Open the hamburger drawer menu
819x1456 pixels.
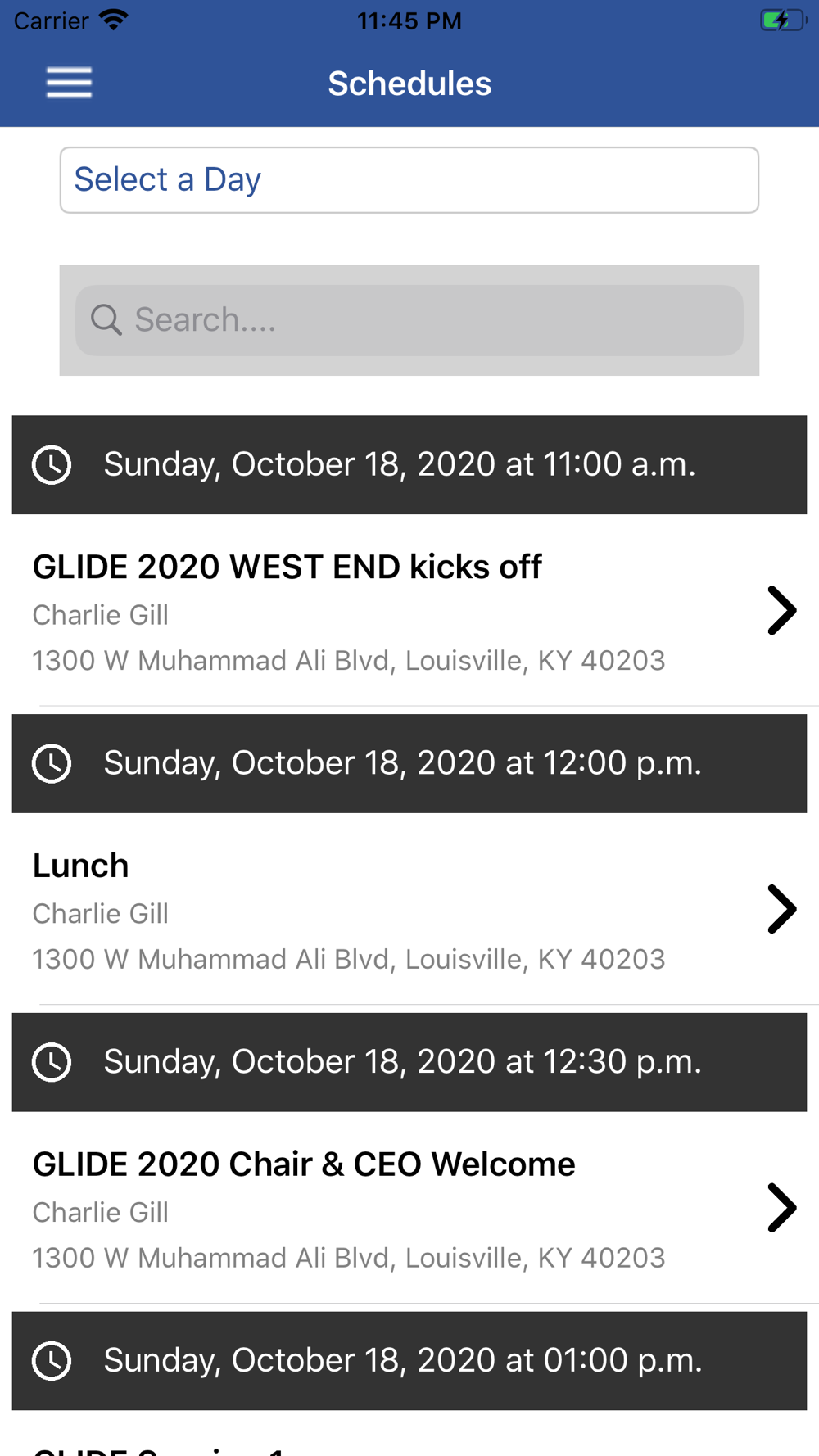pos(69,83)
